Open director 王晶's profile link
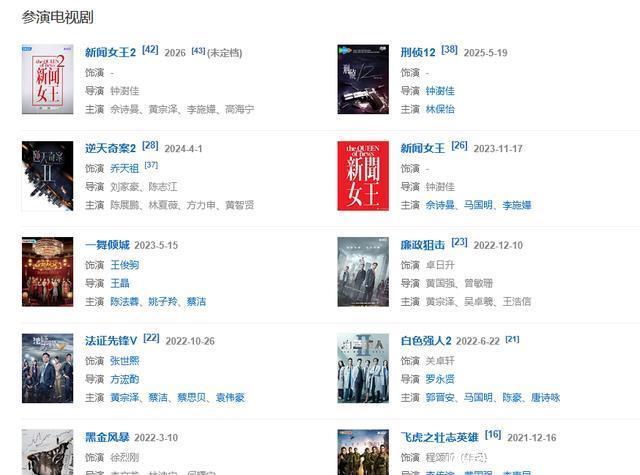 (x=119, y=283)
